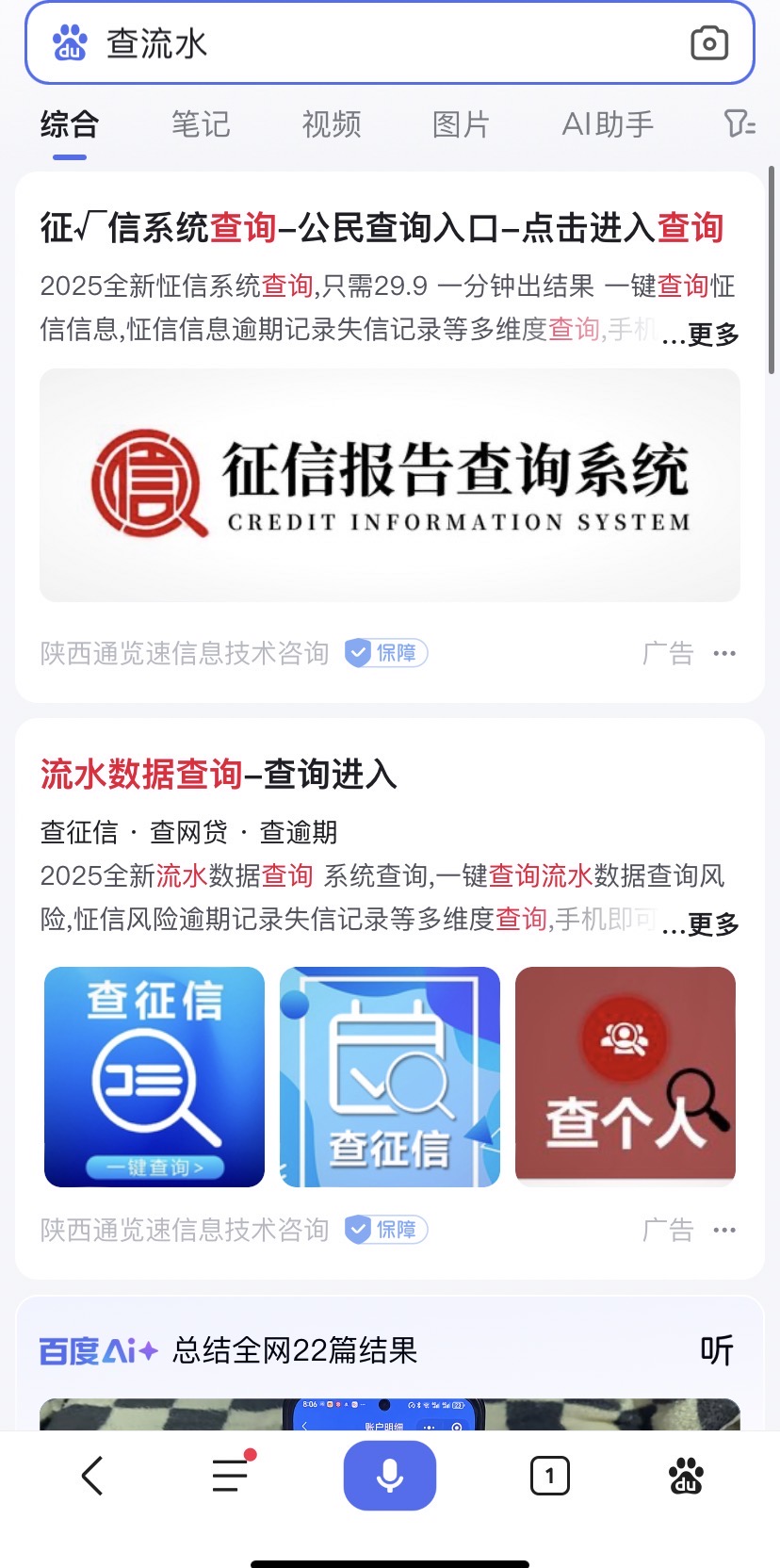This screenshot has height=1568, width=780.
Task: Expand the first ad with 更多
Action: pos(712,336)
